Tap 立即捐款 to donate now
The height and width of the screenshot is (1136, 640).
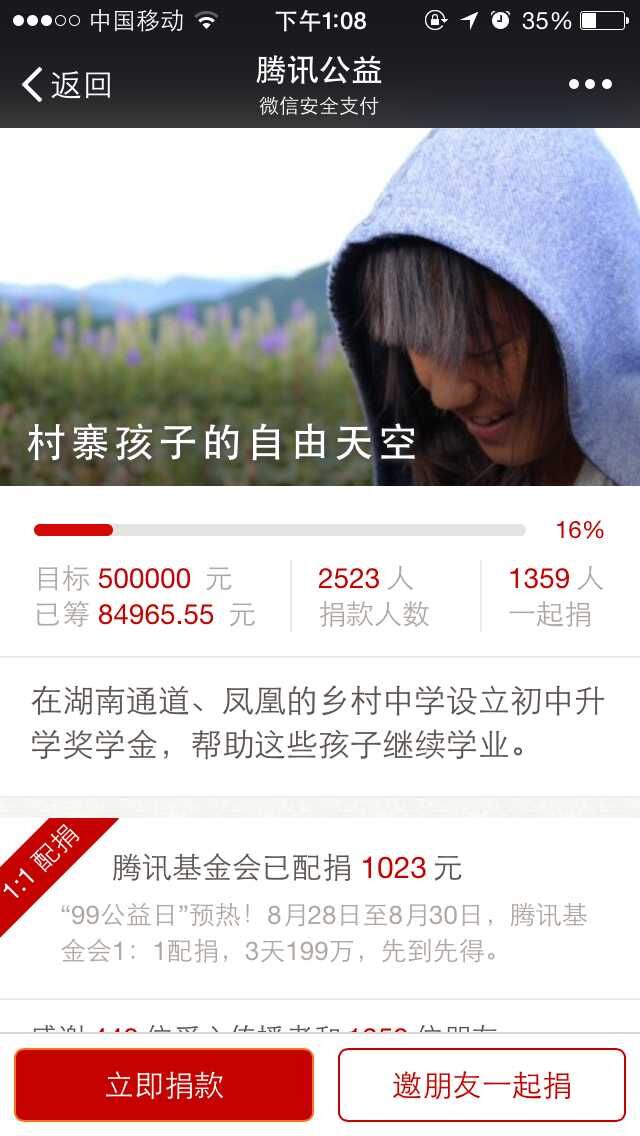tap(164, 1085)
